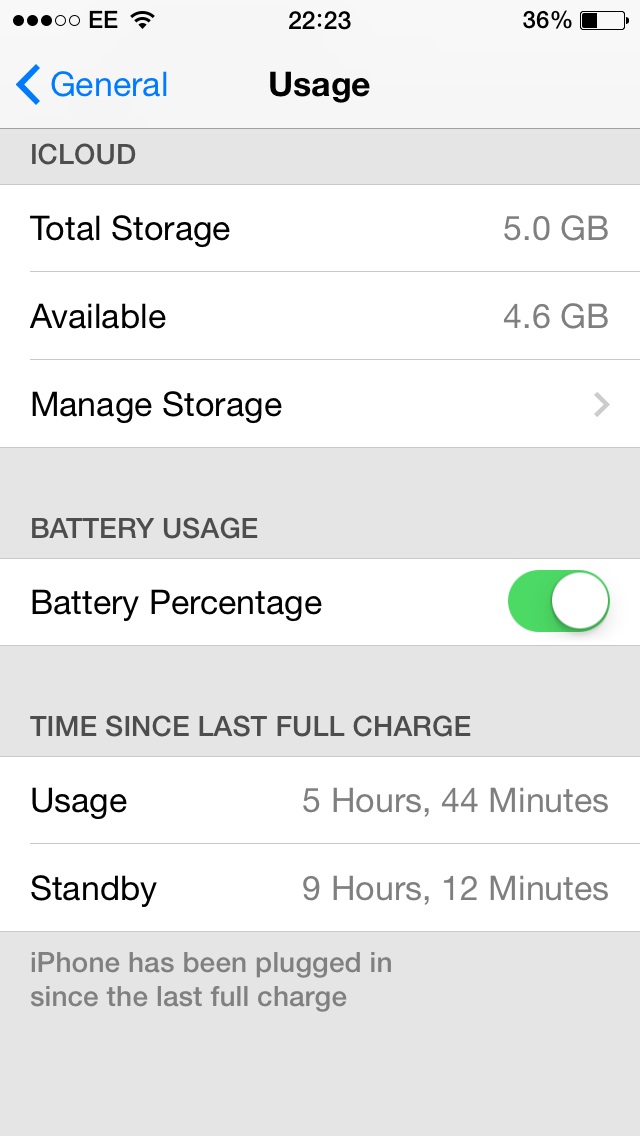The height and width of the screenshot is (1136, 640).
Task: Open Manage Storage
Action: point(320,404)
